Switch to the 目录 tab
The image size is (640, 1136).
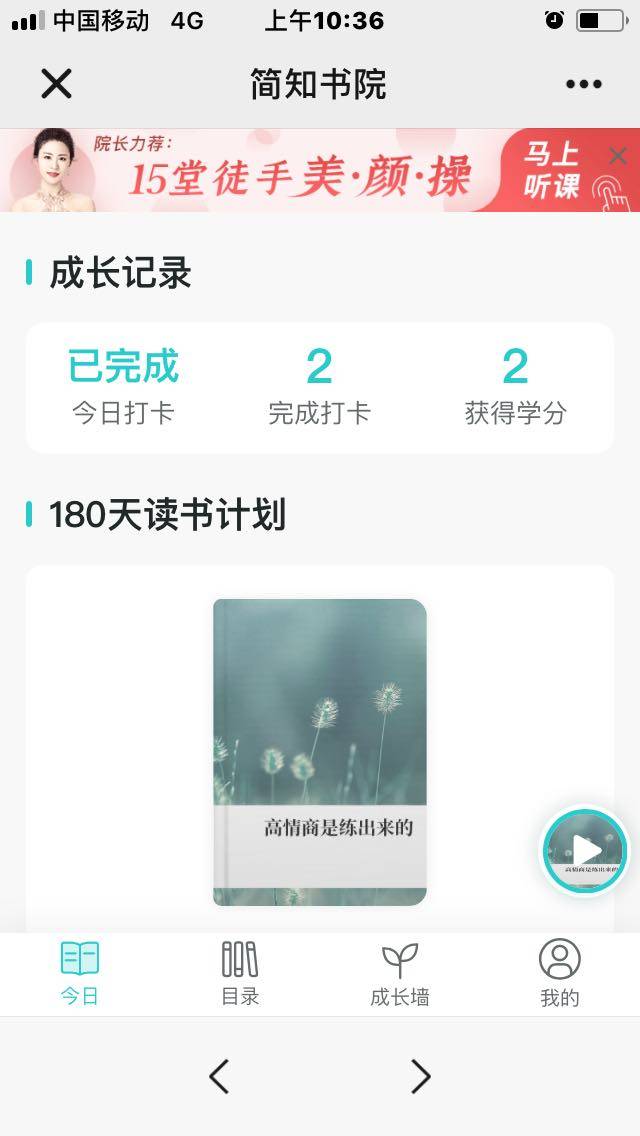(x=240, y=973)
